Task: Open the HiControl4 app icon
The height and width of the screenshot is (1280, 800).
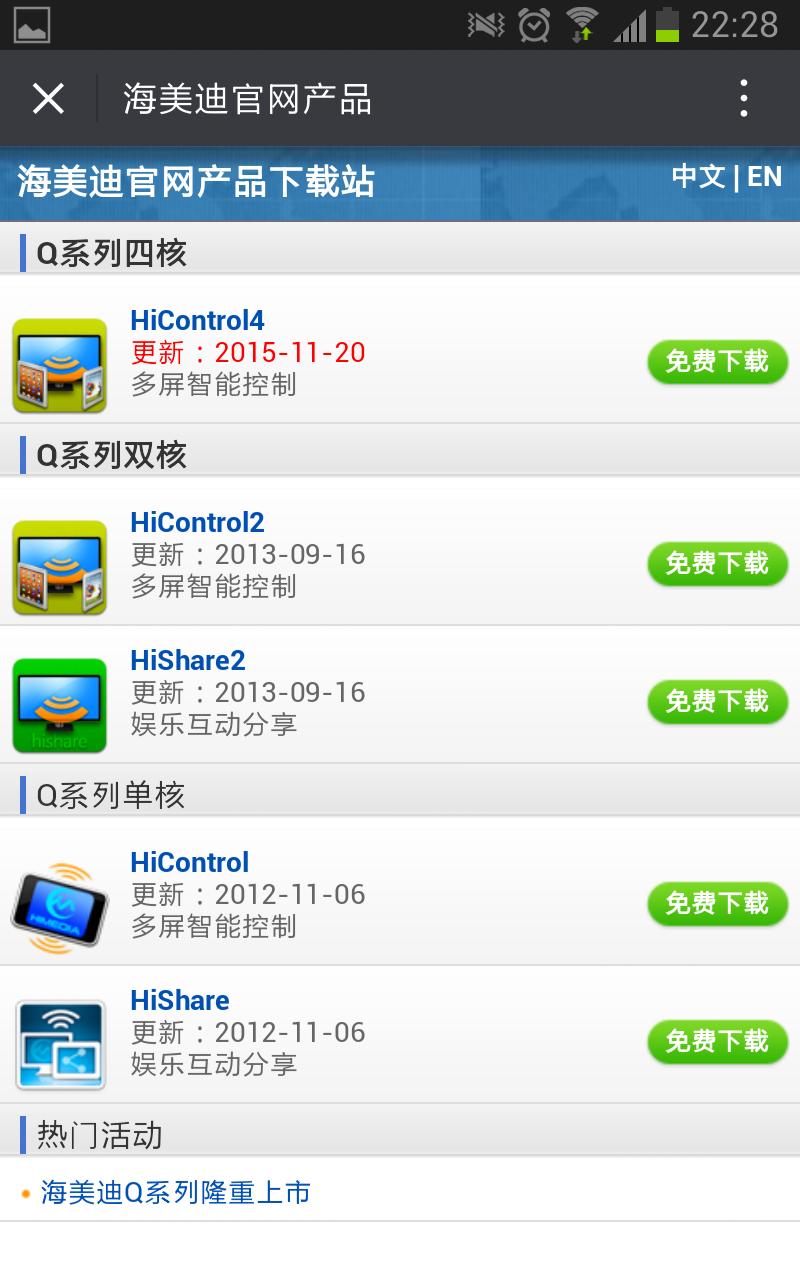Action: coord(59,363)
